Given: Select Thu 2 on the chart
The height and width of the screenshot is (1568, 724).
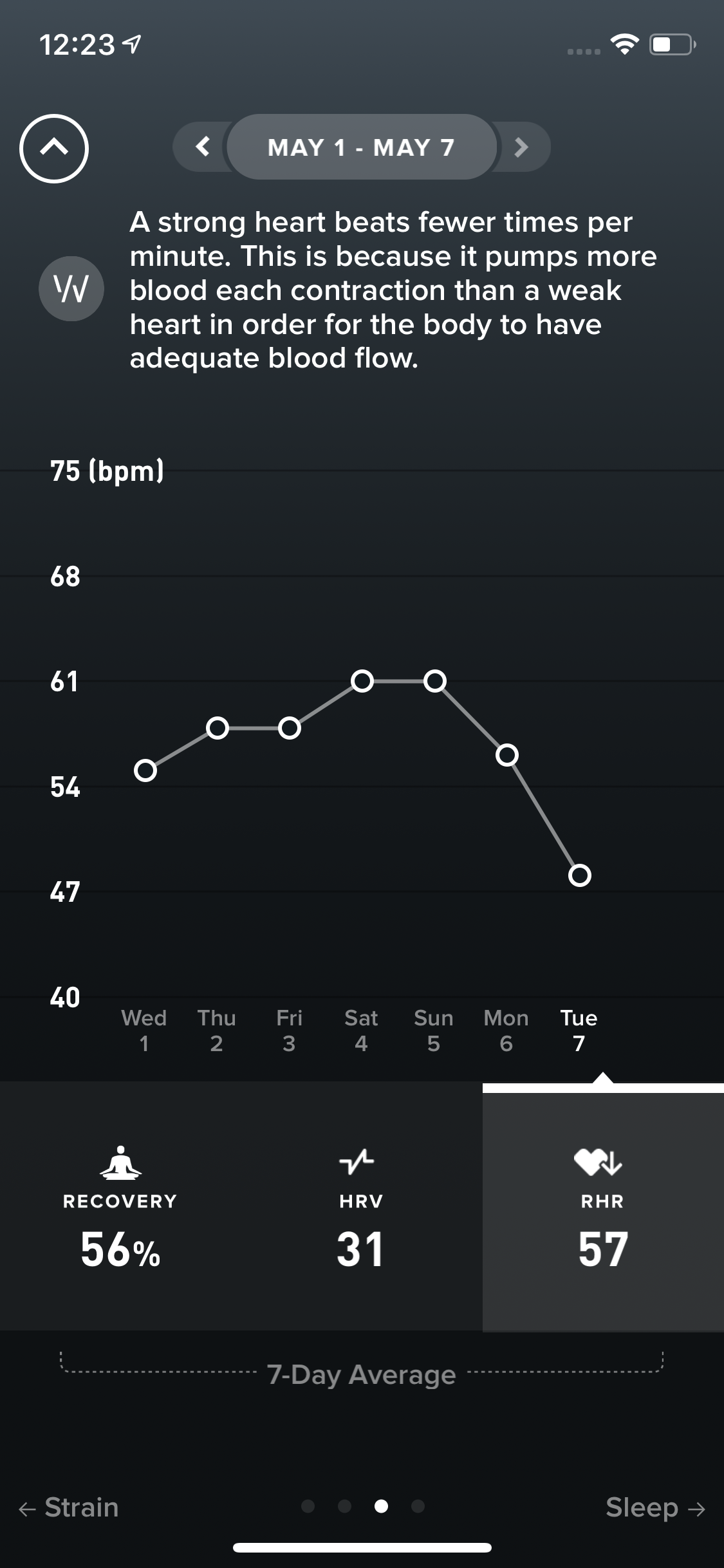Looking at the screenshot, I should coord(217,1030).
